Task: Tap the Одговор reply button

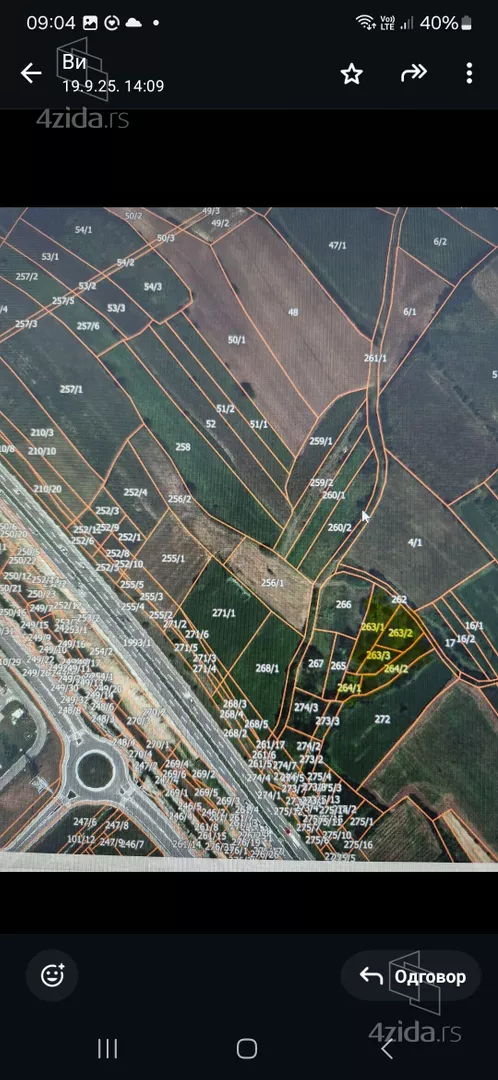Action: click(x=411, y=976)
